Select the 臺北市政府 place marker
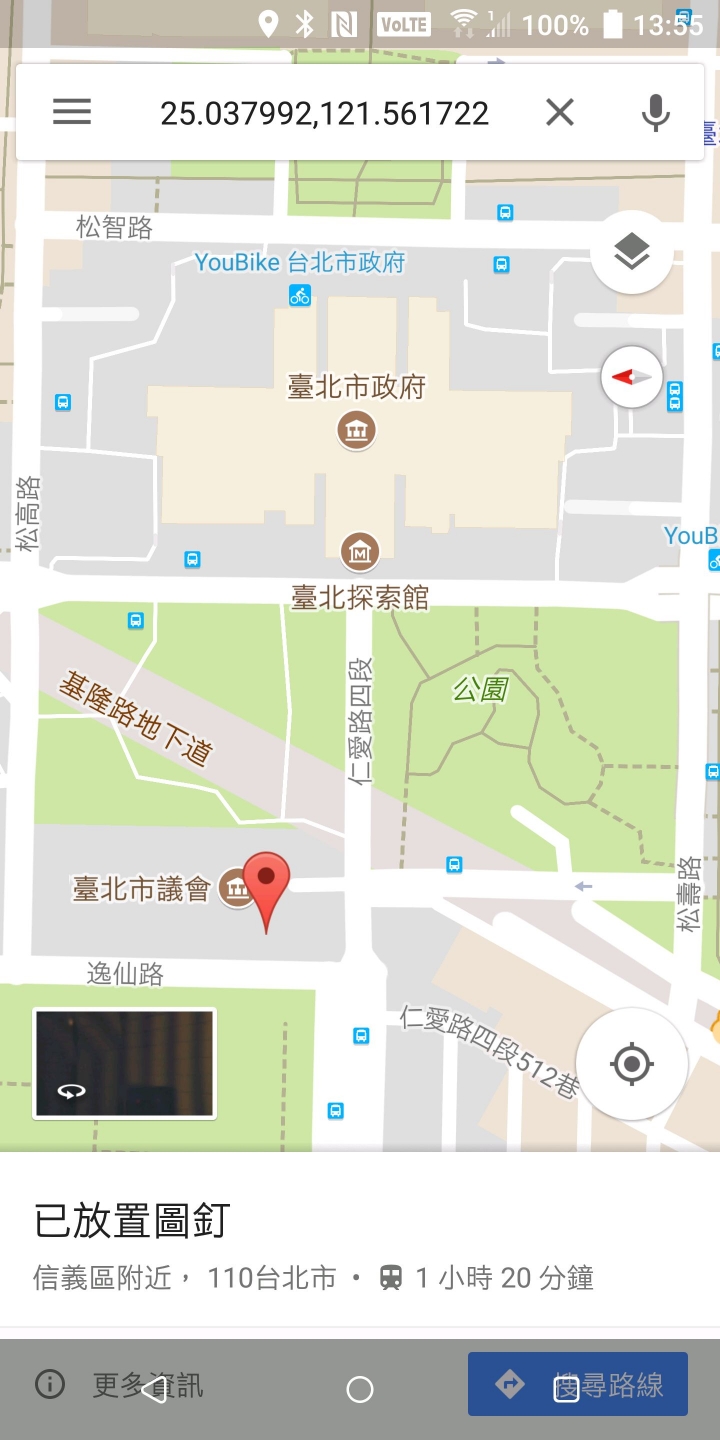The height and width of the screenshot is (1440, 720). [356, 431]
